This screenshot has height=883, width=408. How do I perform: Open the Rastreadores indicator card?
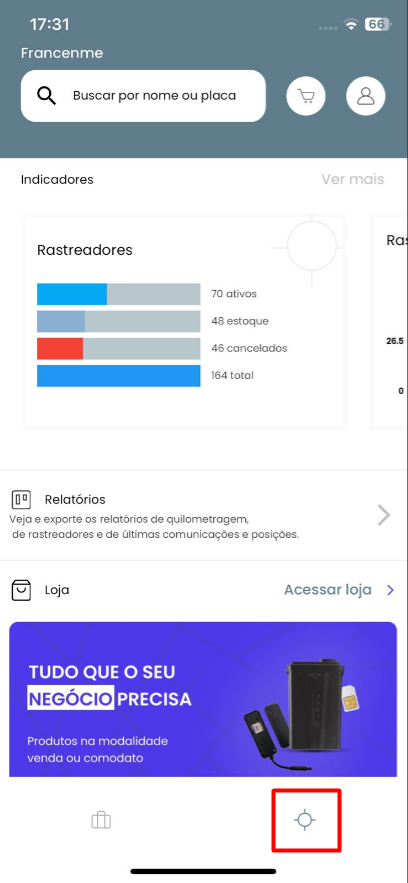(184, 322)
